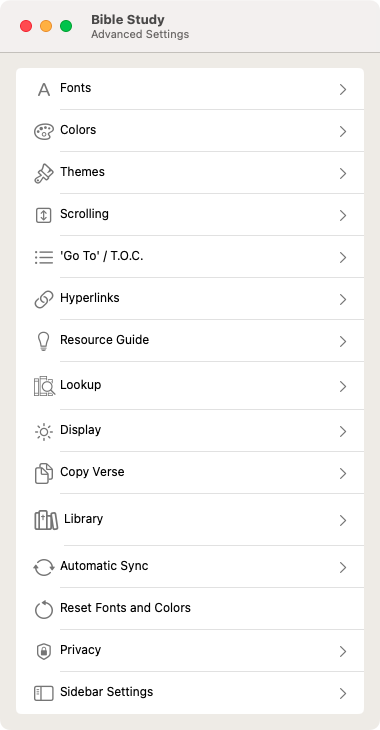Open Scrolling preferences
The image size is (380, 730).
[x=190, y=215]
